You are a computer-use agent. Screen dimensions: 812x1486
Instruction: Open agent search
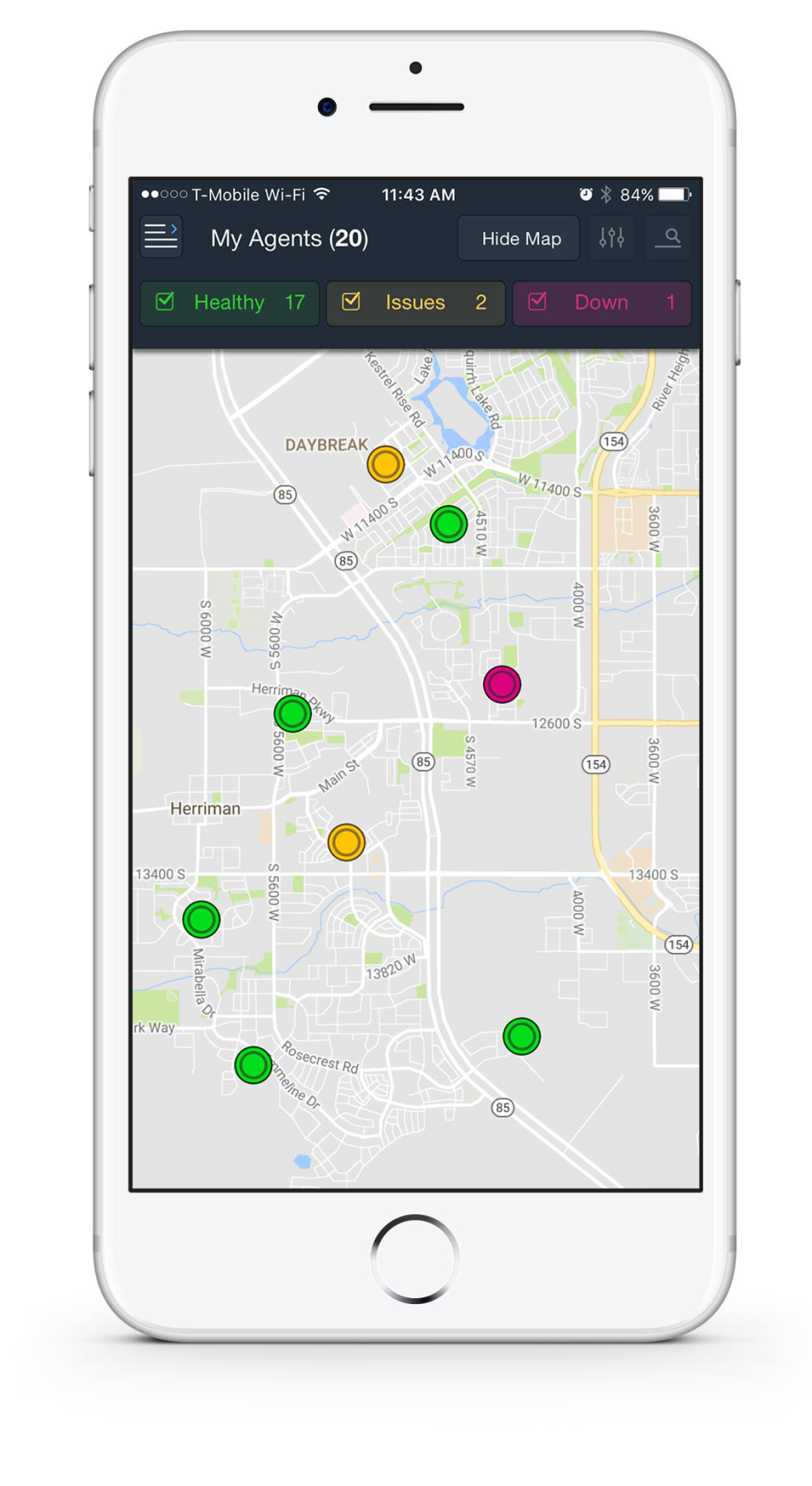[x=669, y=239]
